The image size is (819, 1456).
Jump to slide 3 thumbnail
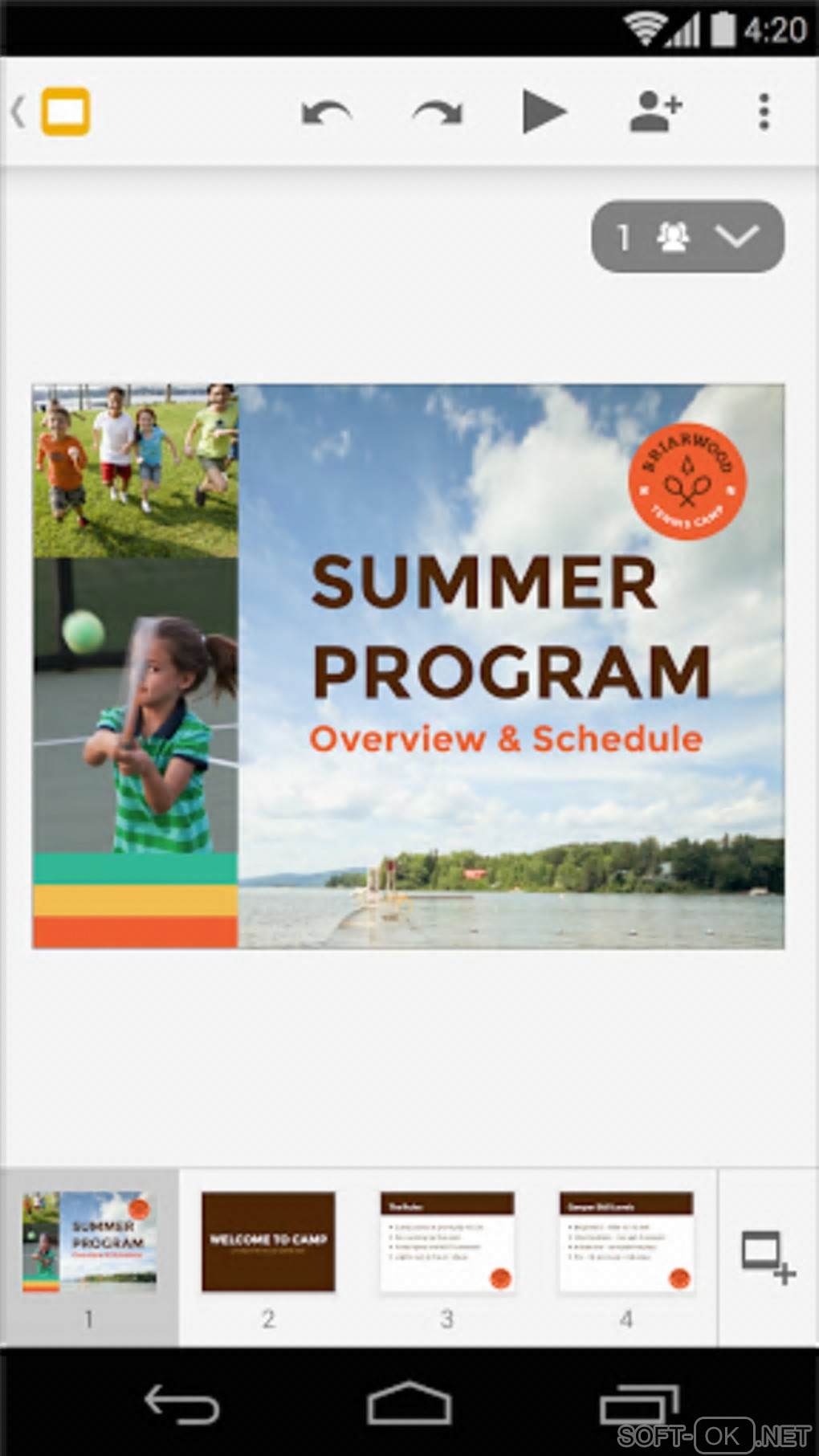[447, 1242]
